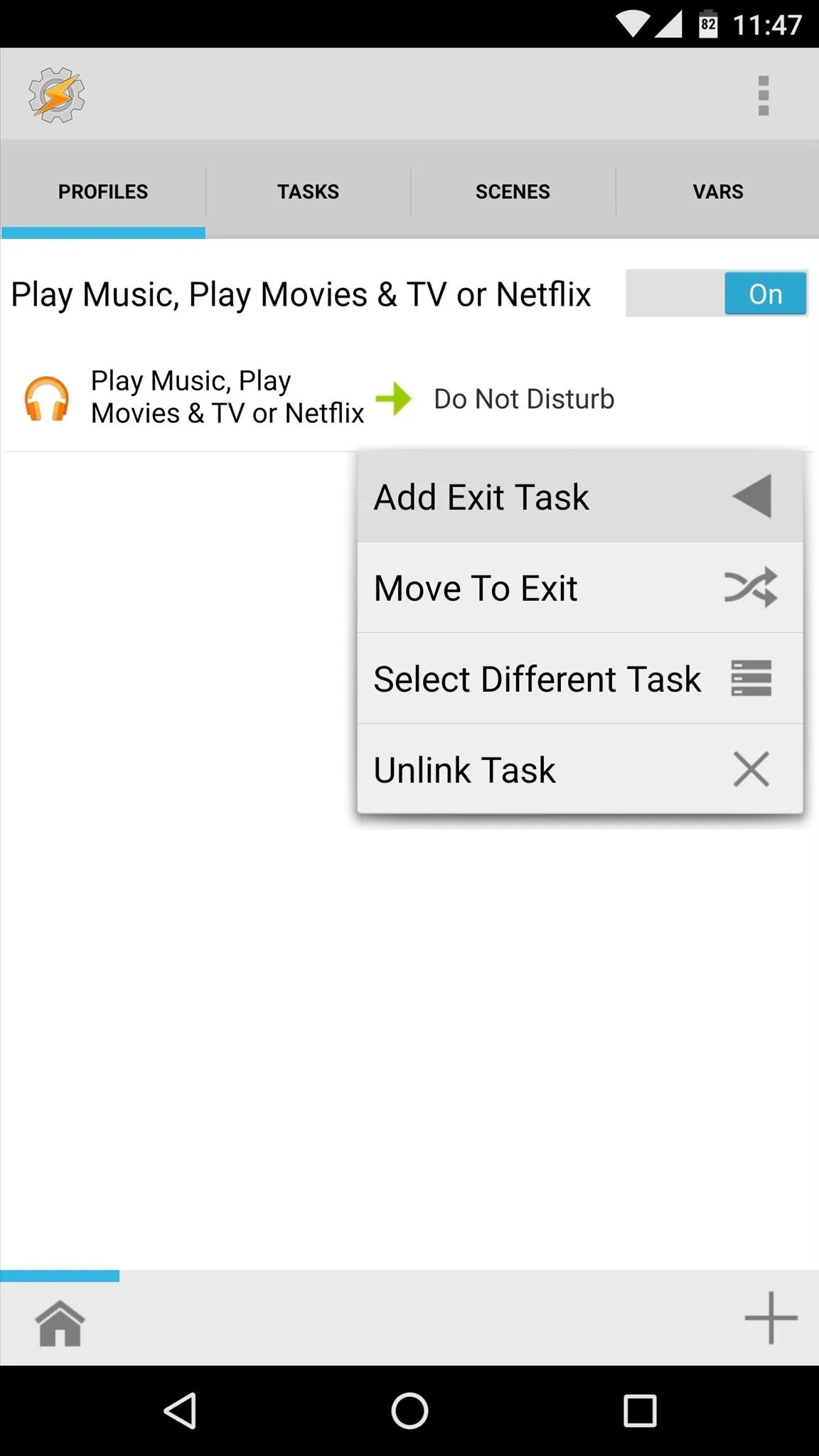Open the overflow menu
The image size is (819, 1456).
point(764,95)
